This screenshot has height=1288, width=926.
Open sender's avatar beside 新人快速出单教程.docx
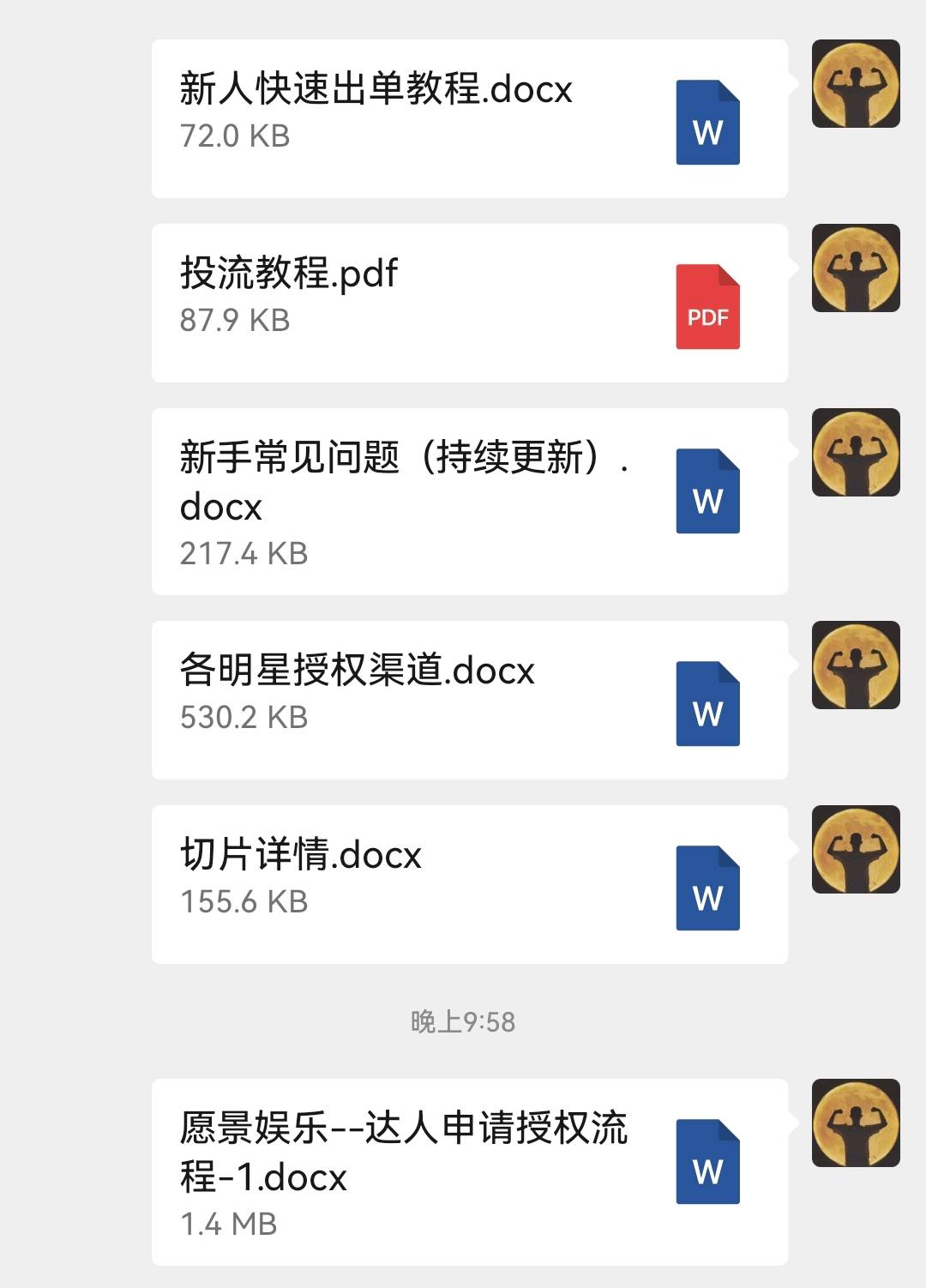[x=855, y=84]
